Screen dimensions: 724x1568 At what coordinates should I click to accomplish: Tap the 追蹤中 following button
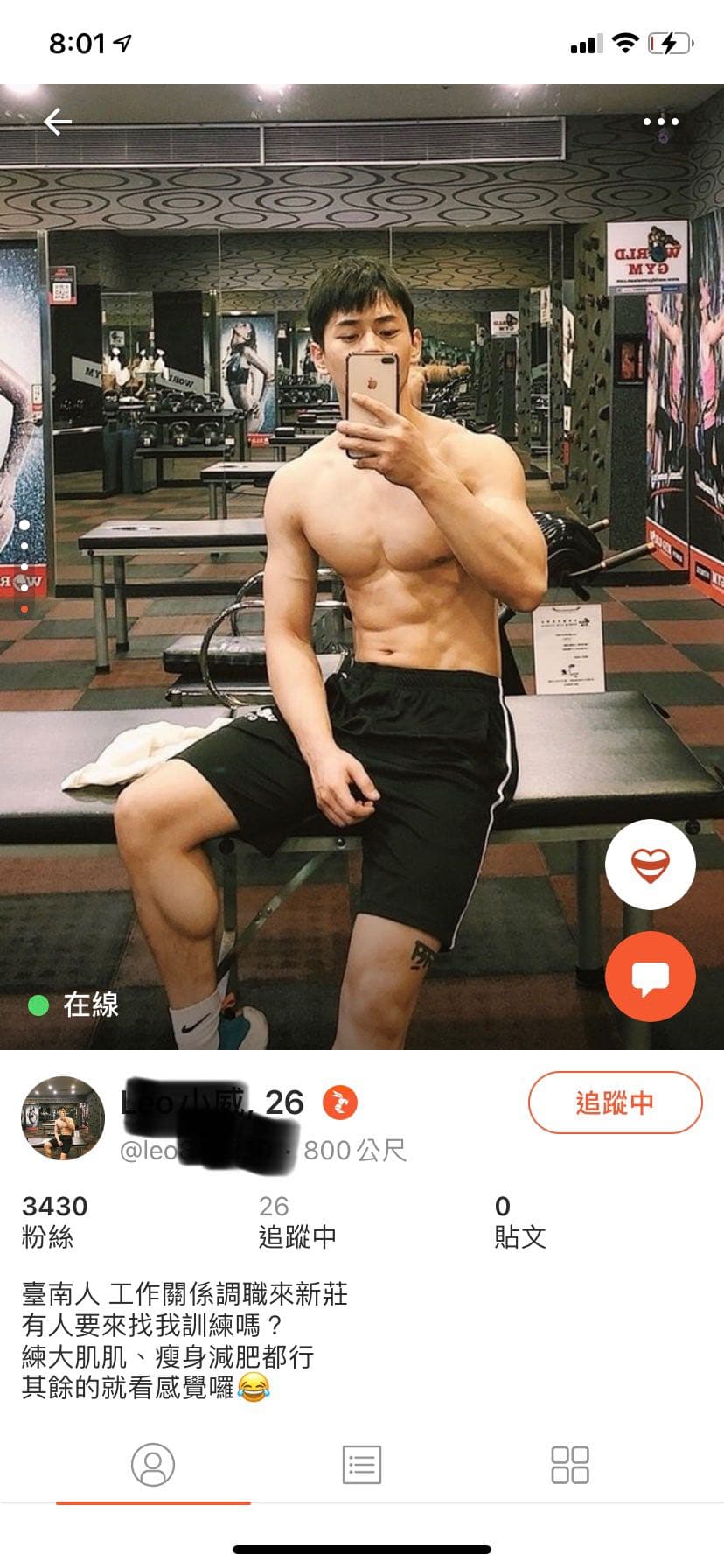(x=615, y=1102)
